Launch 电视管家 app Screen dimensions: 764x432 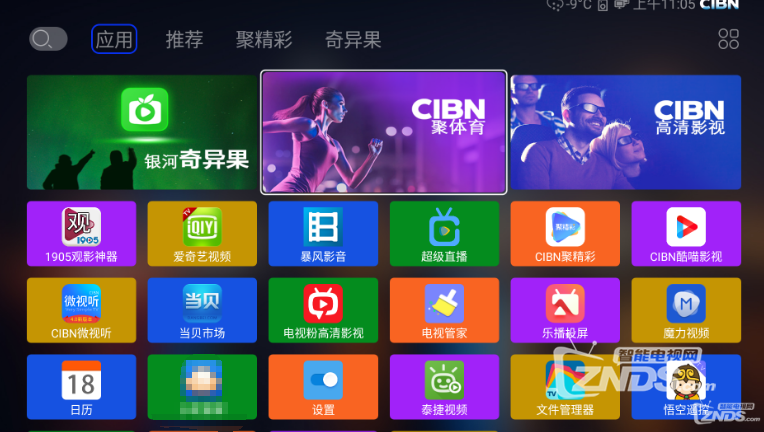[444, 310]
